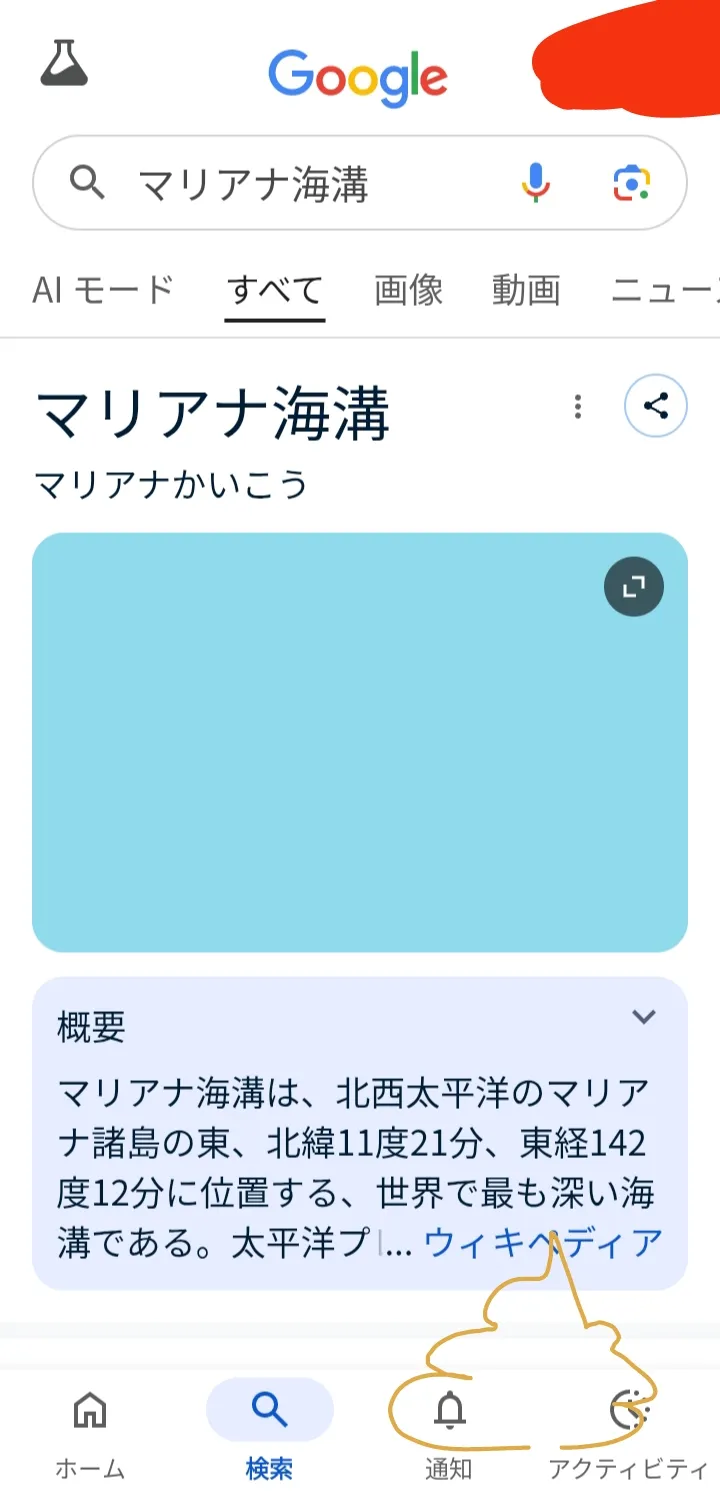Start voice search with the microphone
This screenshot has height=1491, width=720.
536,183
